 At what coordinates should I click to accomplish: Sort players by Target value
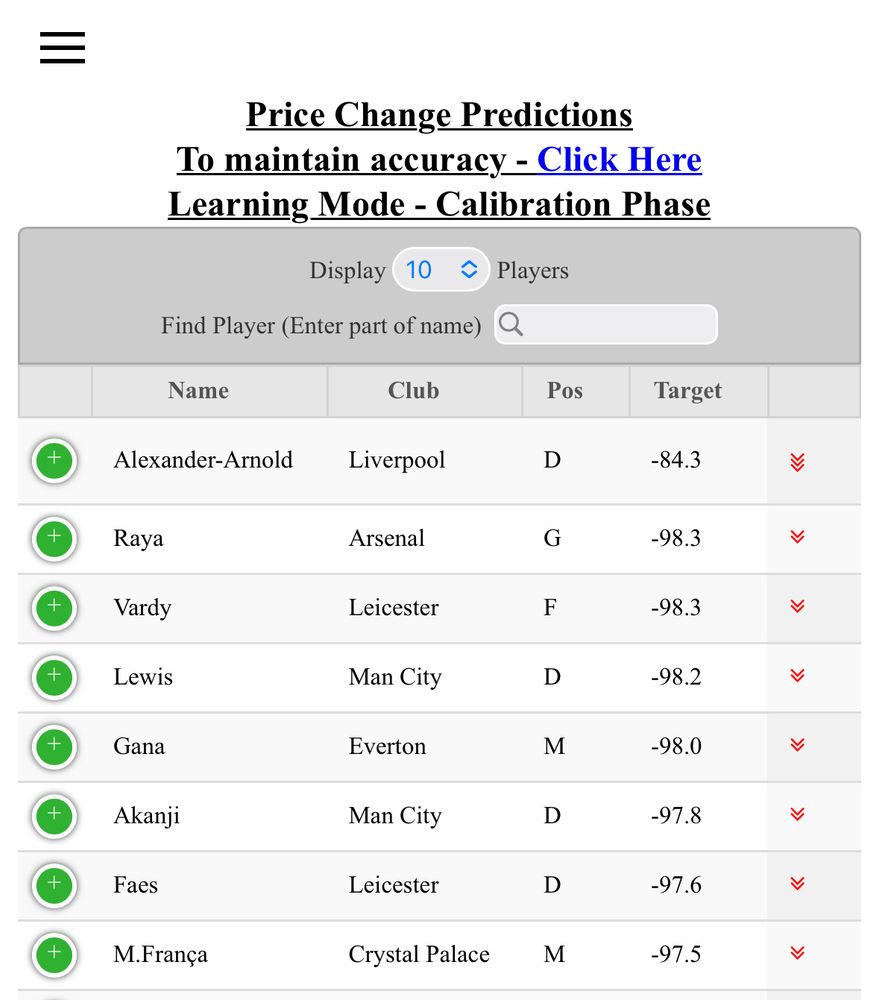click(x=687, y=391)
